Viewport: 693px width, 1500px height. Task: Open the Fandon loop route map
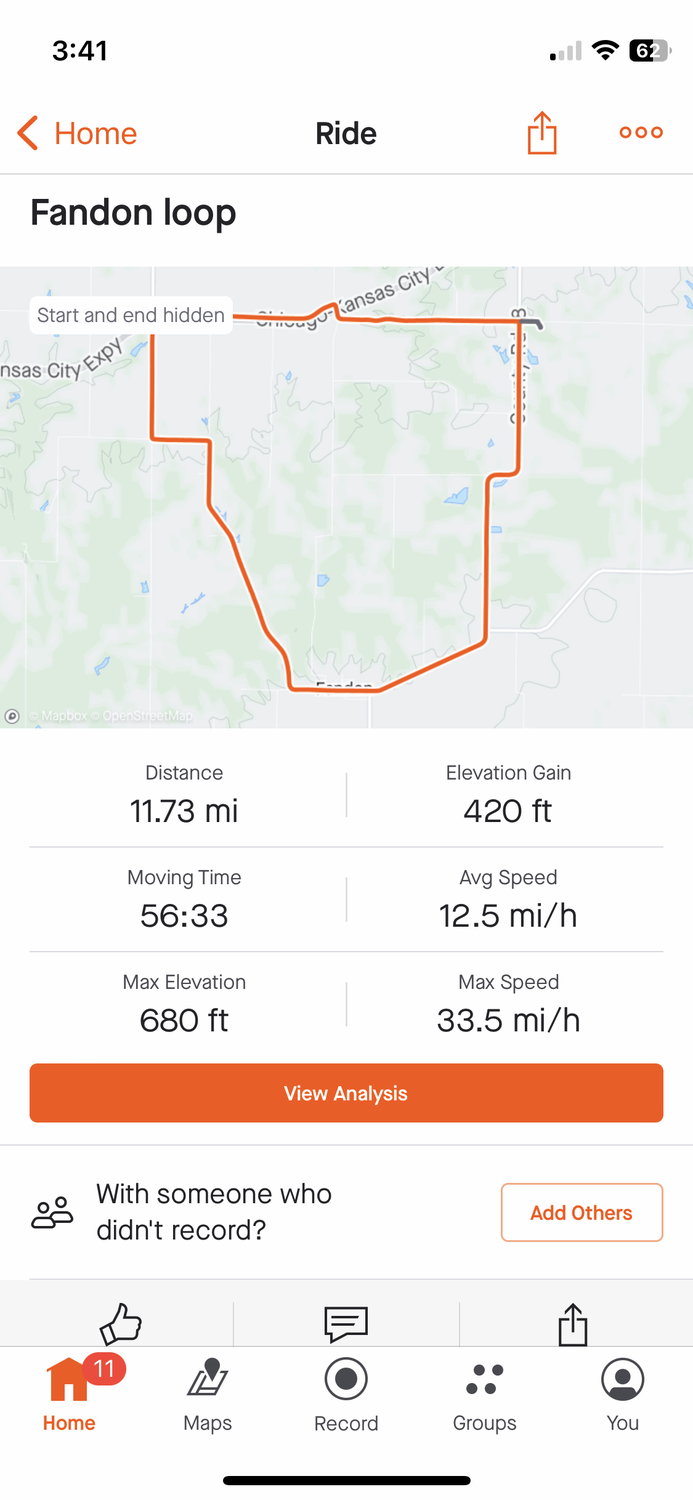click(x=346, y=497)
